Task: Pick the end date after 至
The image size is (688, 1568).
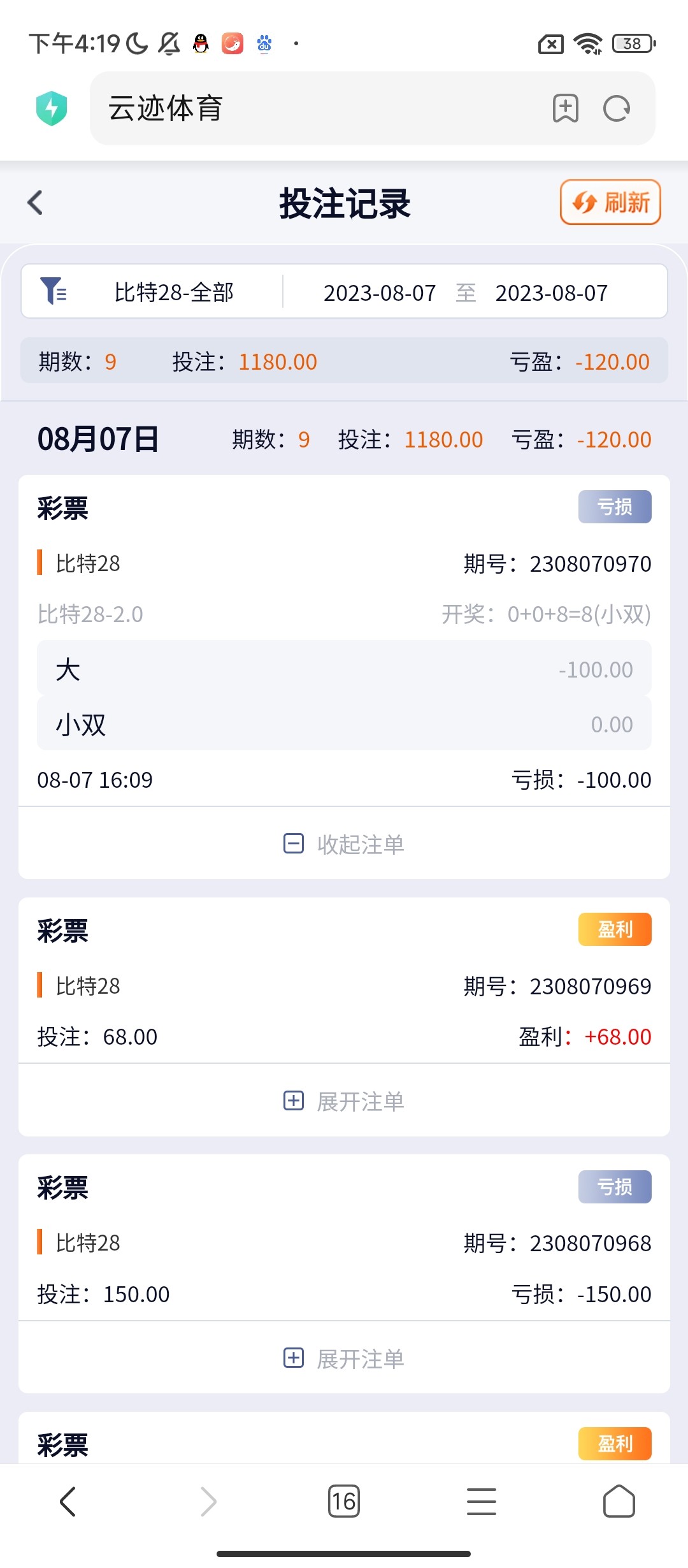Action: [x=551, y=293]
